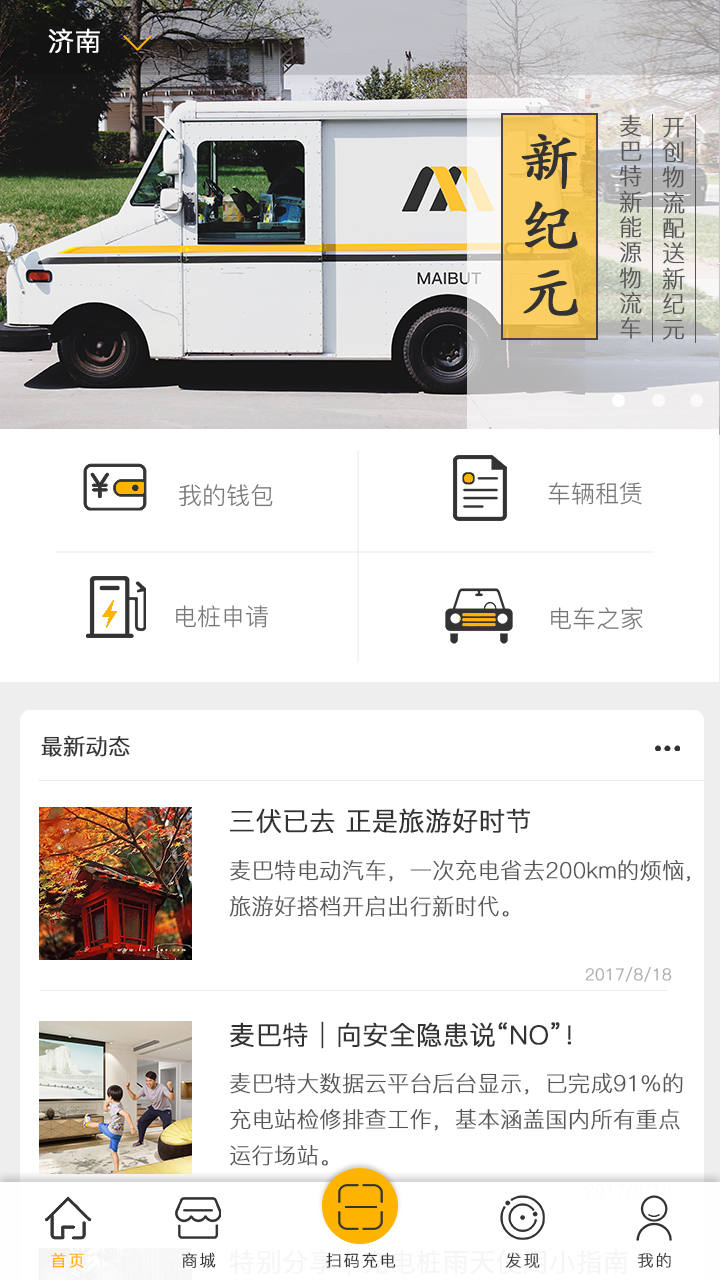This screenshot has width=720, height=1280.
Task: Change city from 济南
Action: [68, 41]
